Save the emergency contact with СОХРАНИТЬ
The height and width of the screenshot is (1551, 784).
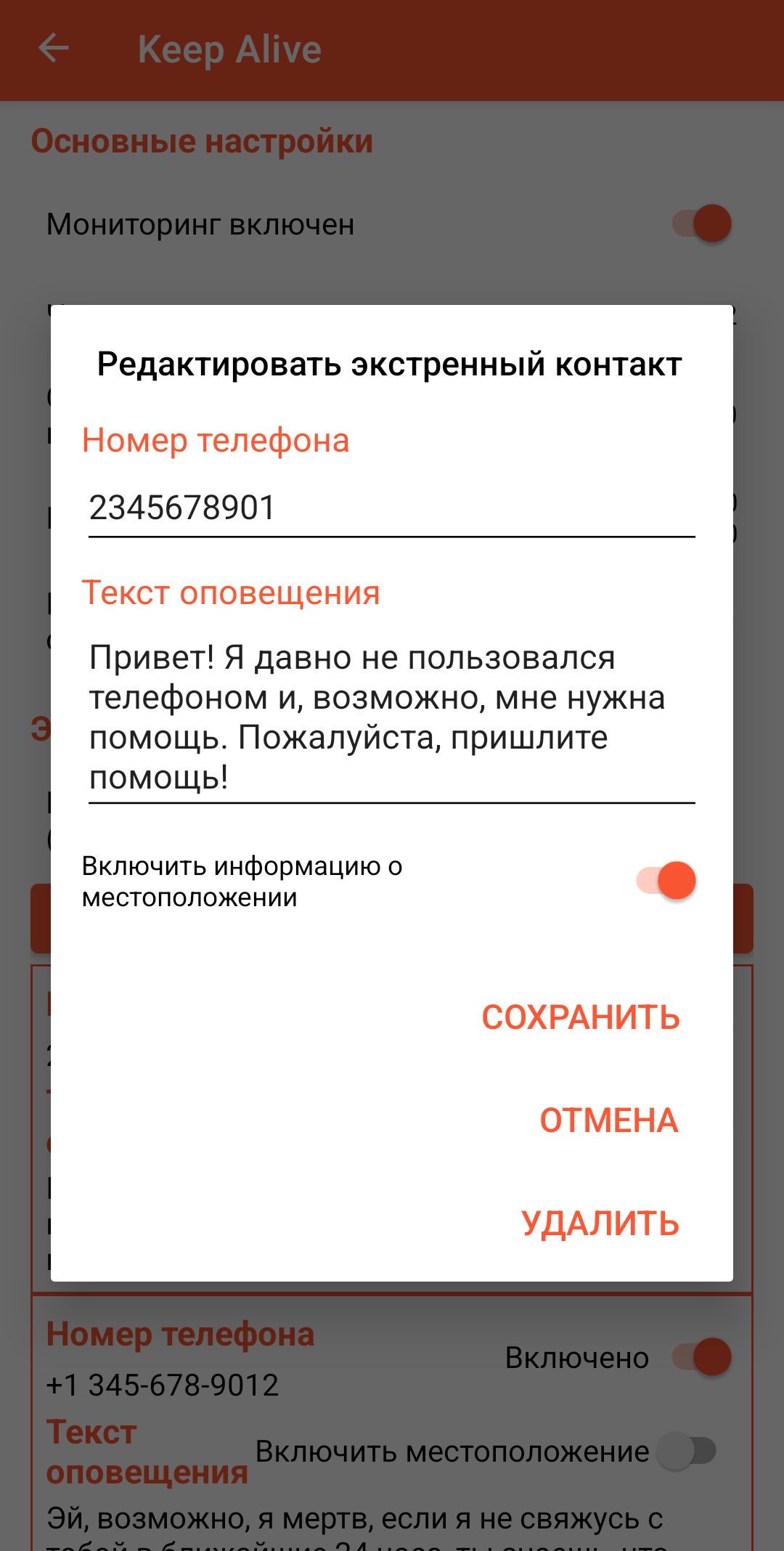point(581,1017)
